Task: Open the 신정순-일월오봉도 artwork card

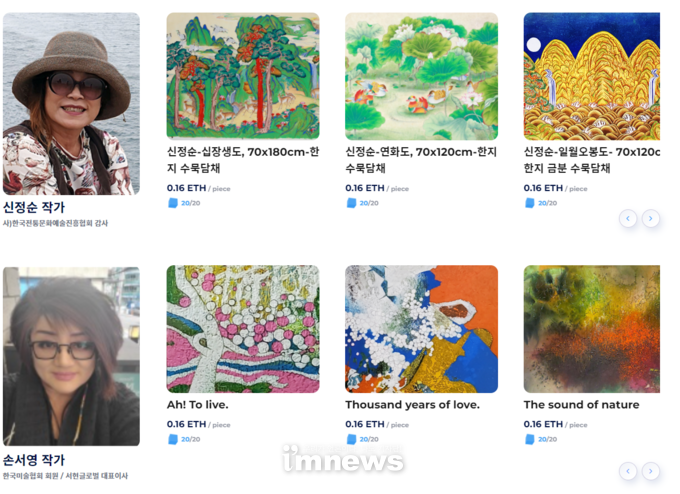Action: pyautogui.click(x=591, y=76)
